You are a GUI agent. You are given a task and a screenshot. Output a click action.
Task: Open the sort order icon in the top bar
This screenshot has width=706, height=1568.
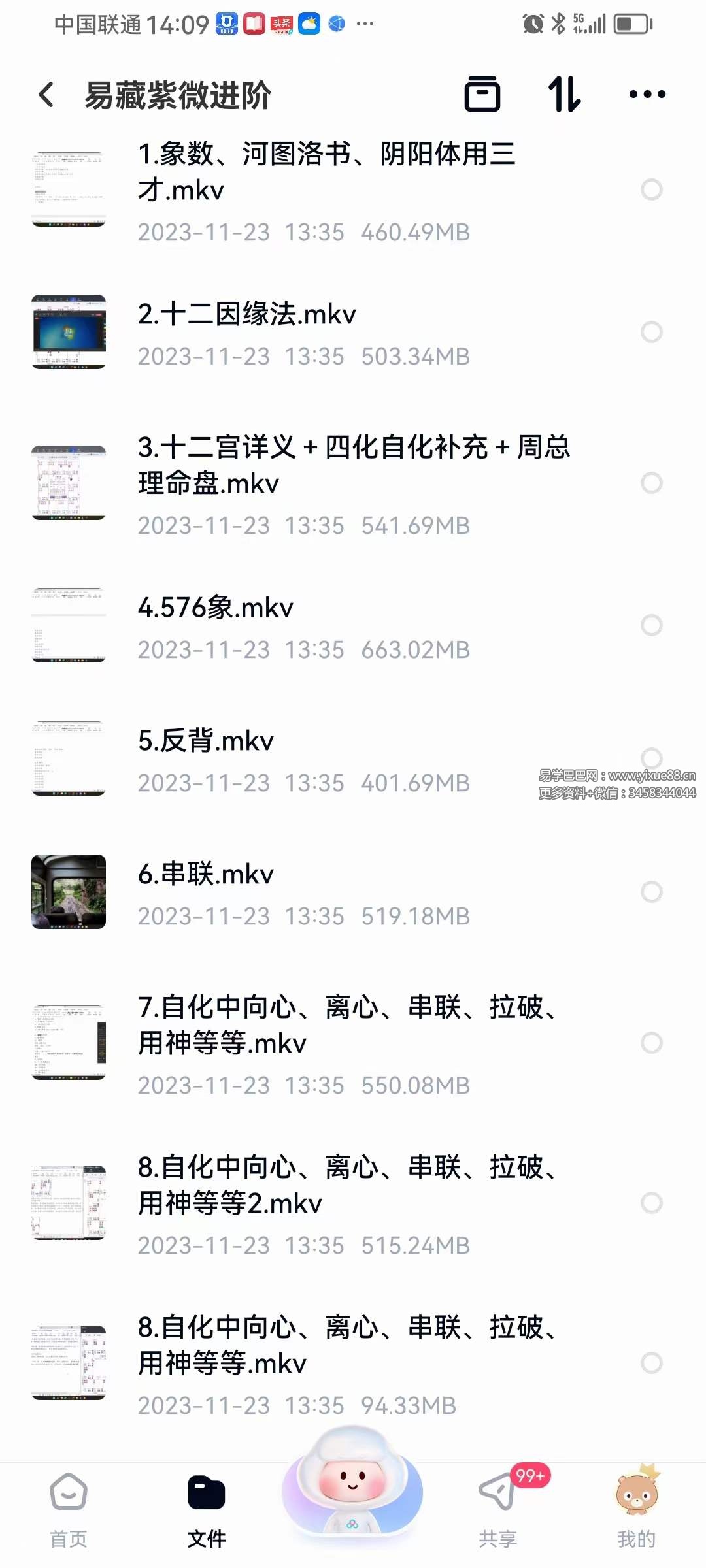[x=565, y=94]
